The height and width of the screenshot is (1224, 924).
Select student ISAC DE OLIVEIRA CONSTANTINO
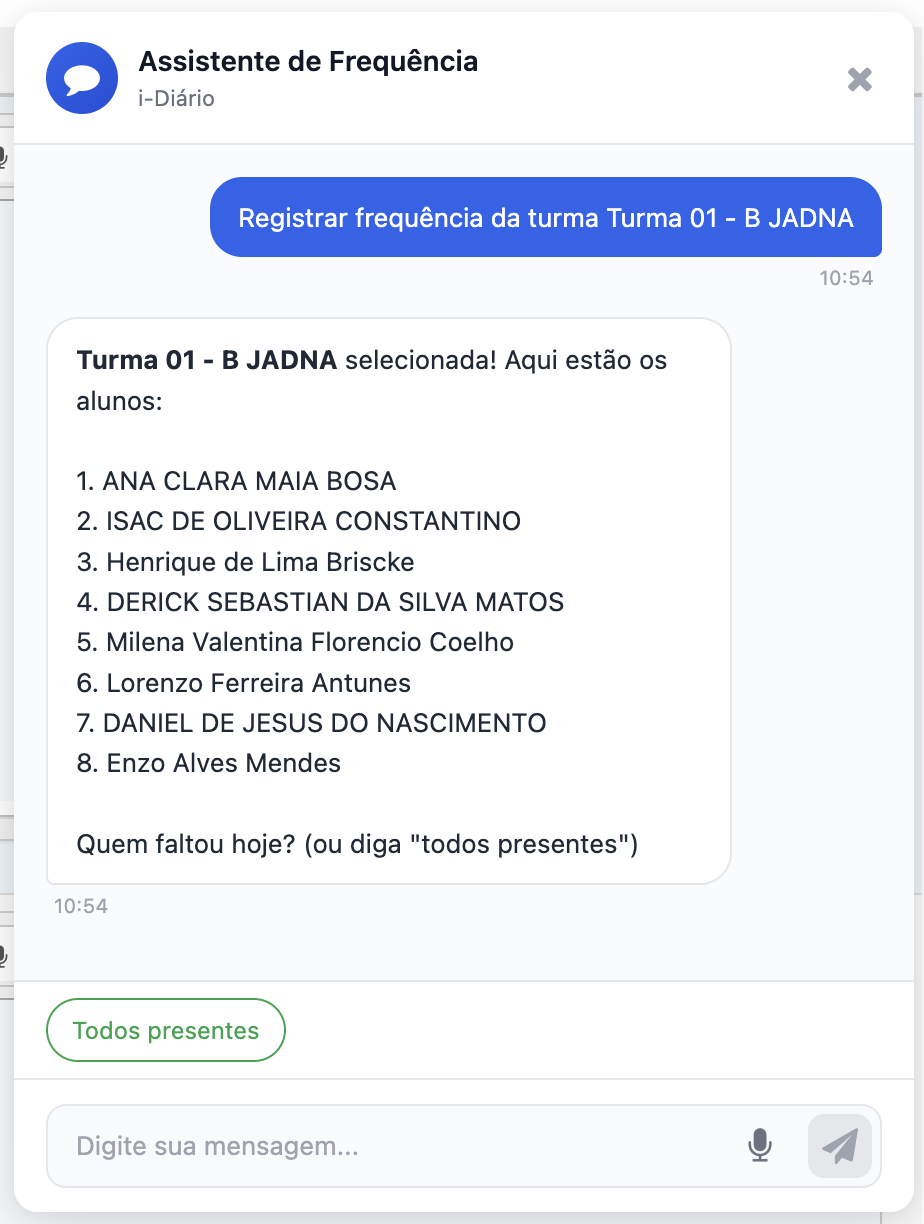(297, 521)
